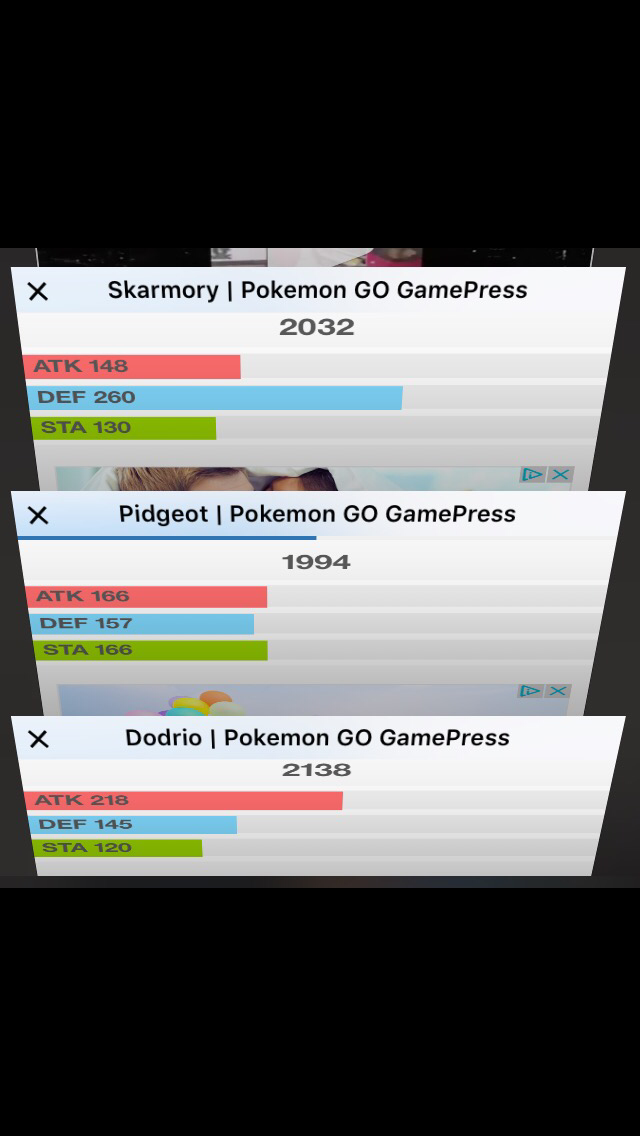Dismiss the balloon ad in the Pidgeot tab

pos(557,690)
